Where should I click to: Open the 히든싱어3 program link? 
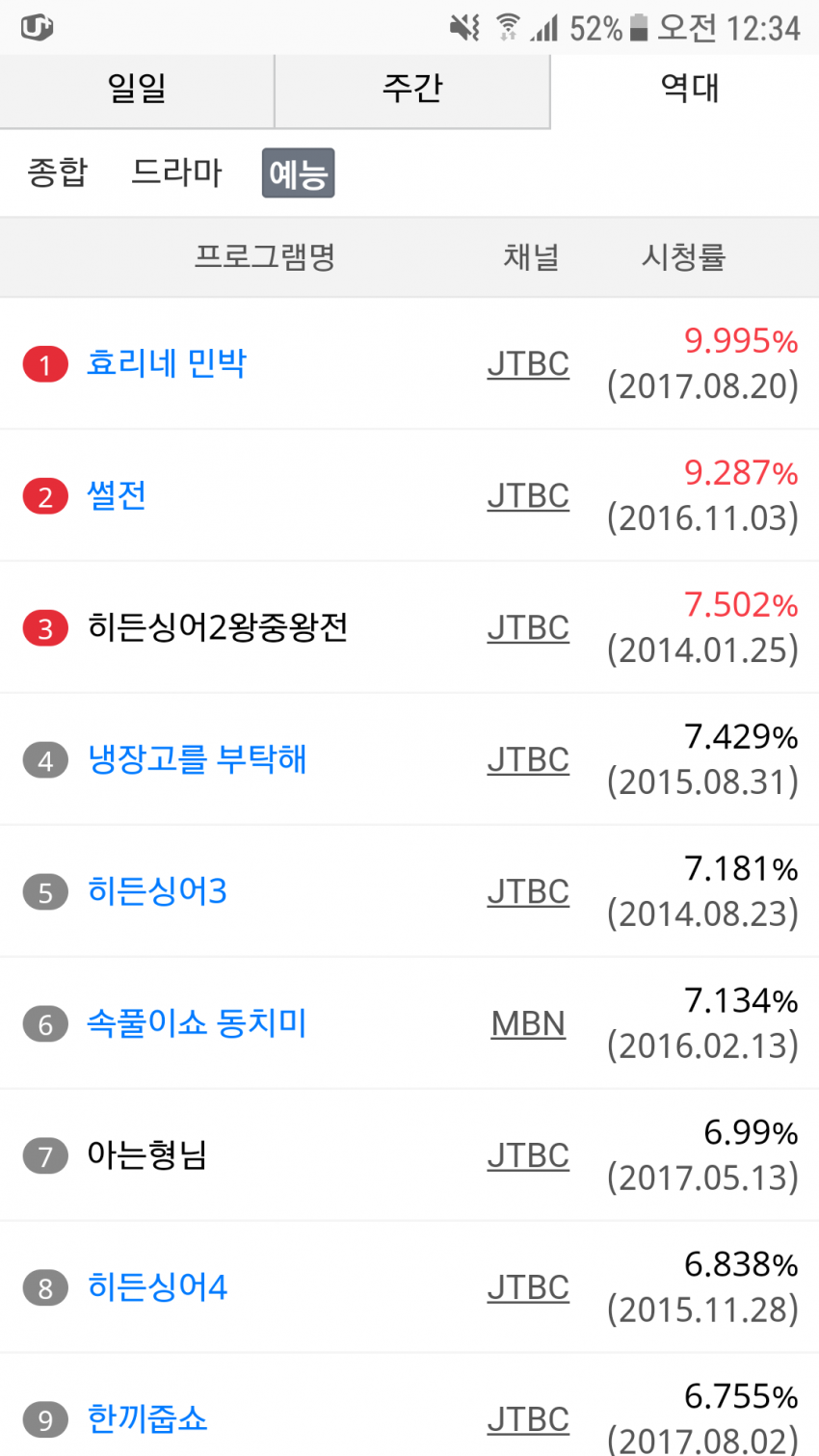[x=157, y=891]
